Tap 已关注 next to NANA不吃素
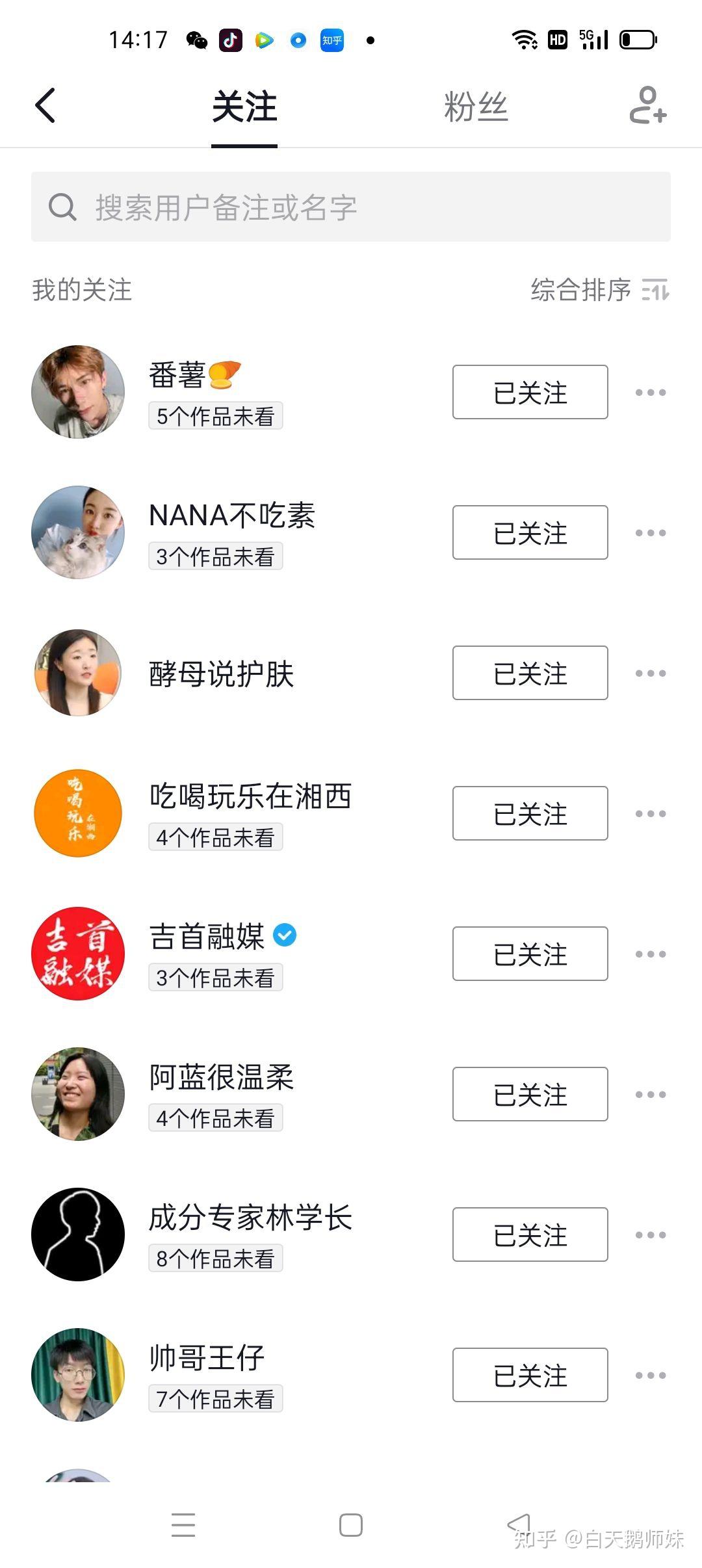Screen dimensions: 702x1568 tap(530, 532)
